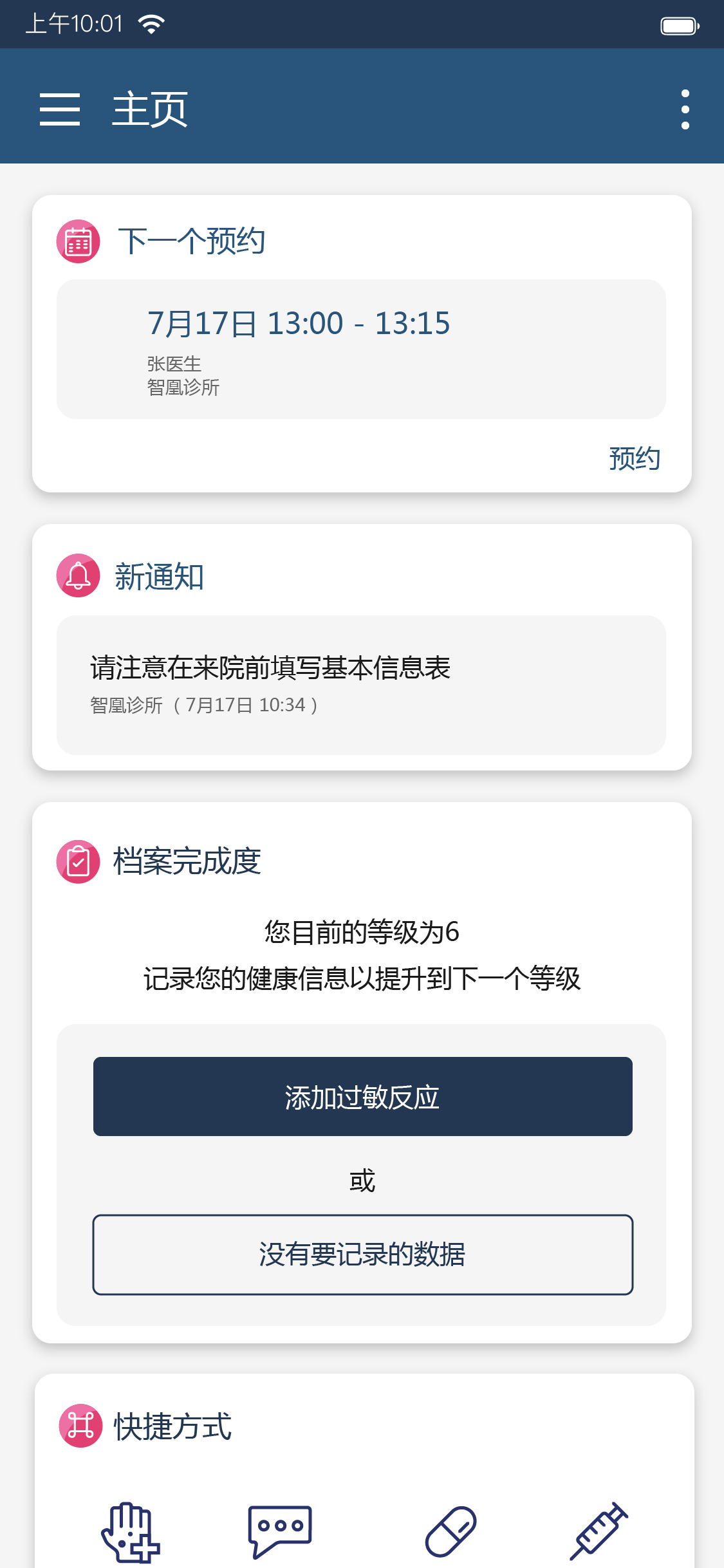Open the 请注意在来院前填写基本信息表 notification
This screenshot has width=724, height=1568.
point(361,684)
